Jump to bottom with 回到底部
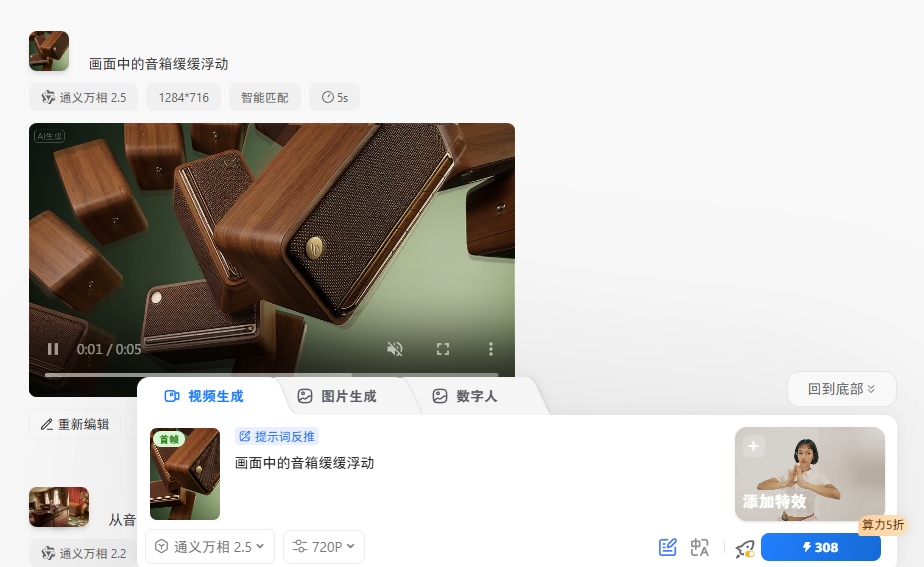924x567 pixels. [841, 389]
